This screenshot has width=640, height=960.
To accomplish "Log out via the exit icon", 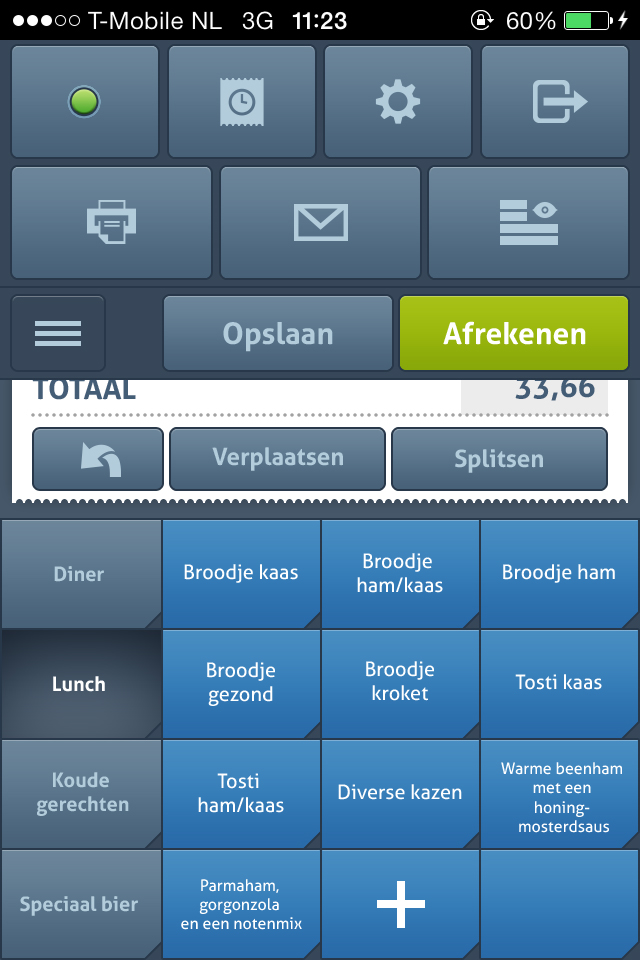I will point(557,101).
